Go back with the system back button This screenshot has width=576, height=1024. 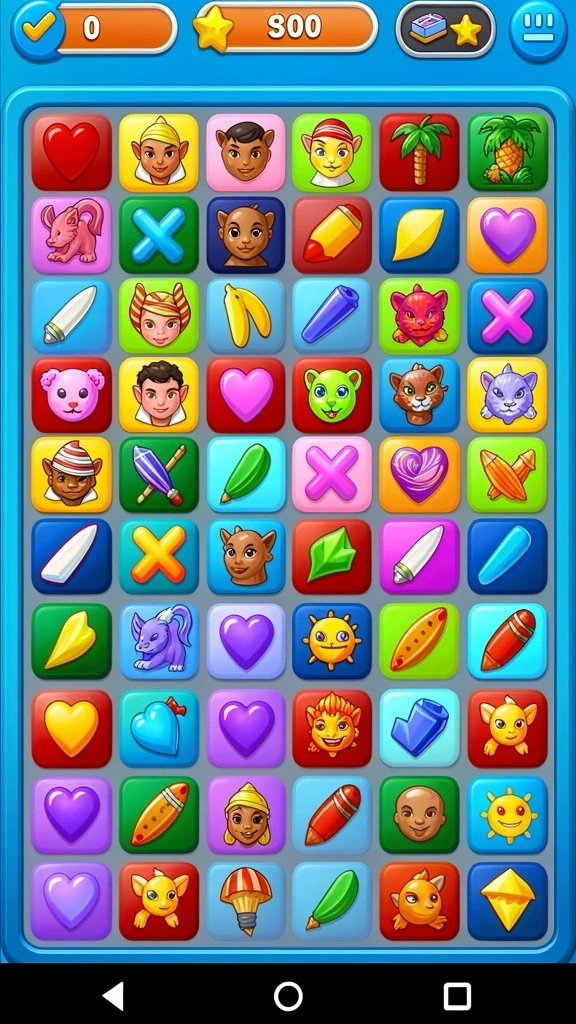115,997
